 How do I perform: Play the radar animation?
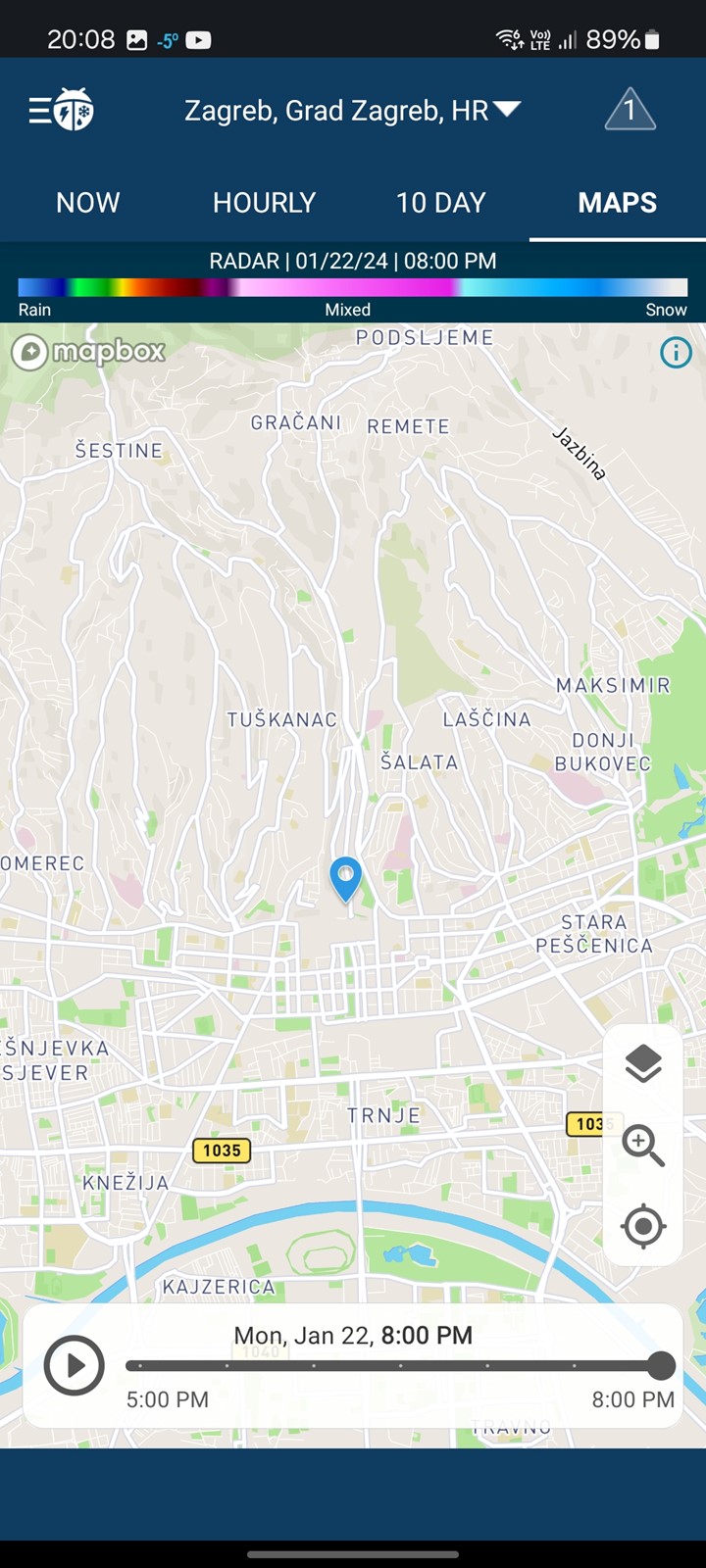tap(75, 1365)
